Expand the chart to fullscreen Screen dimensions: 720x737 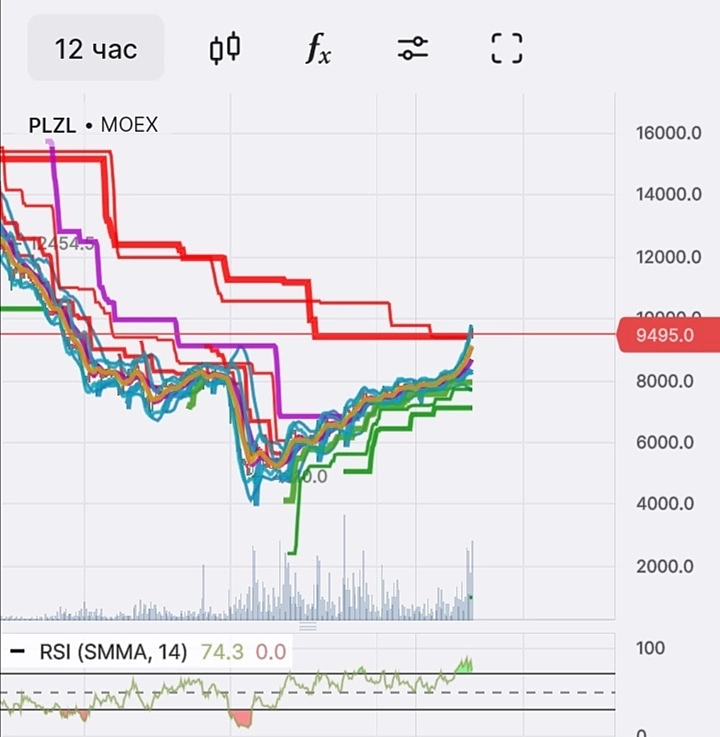click(x=507, y=48)
